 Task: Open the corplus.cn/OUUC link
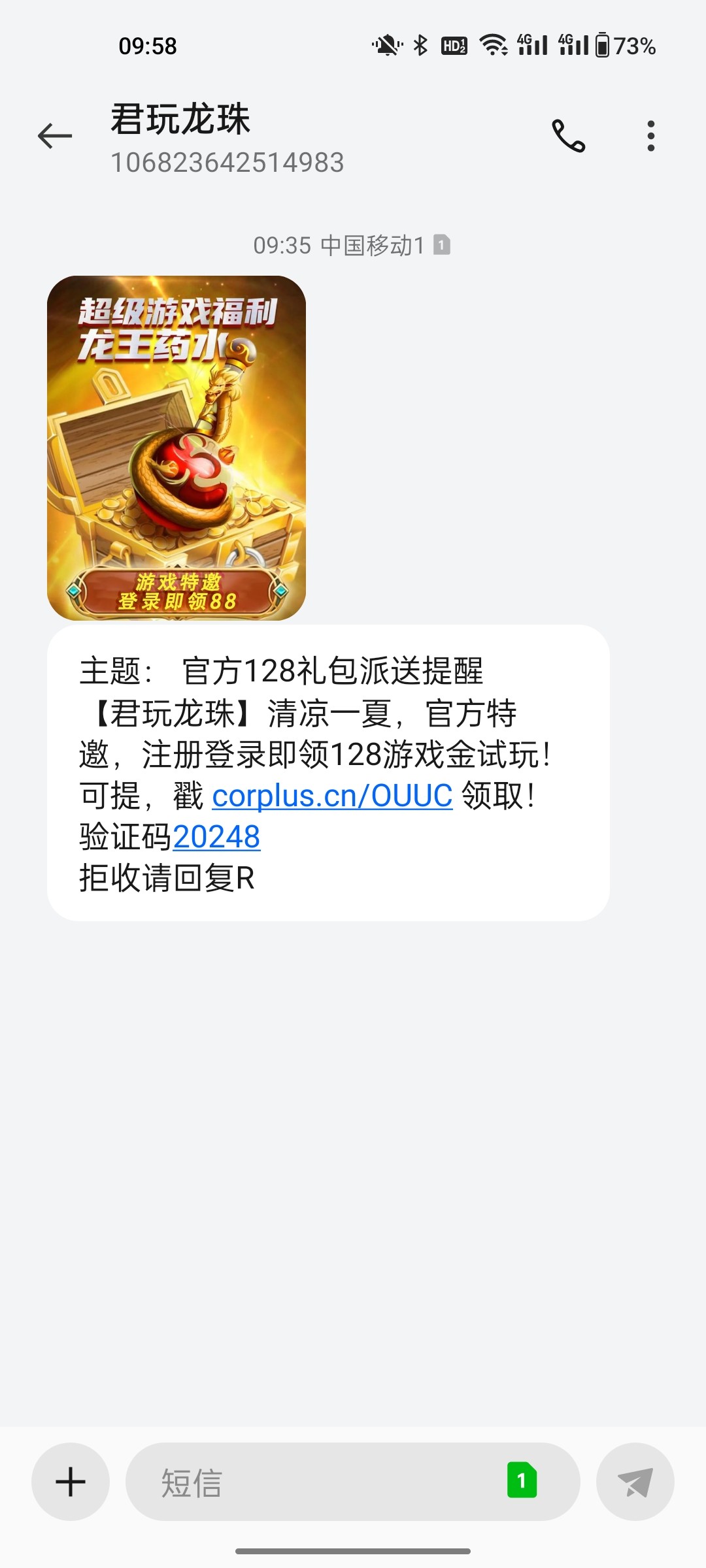point(332,796)
